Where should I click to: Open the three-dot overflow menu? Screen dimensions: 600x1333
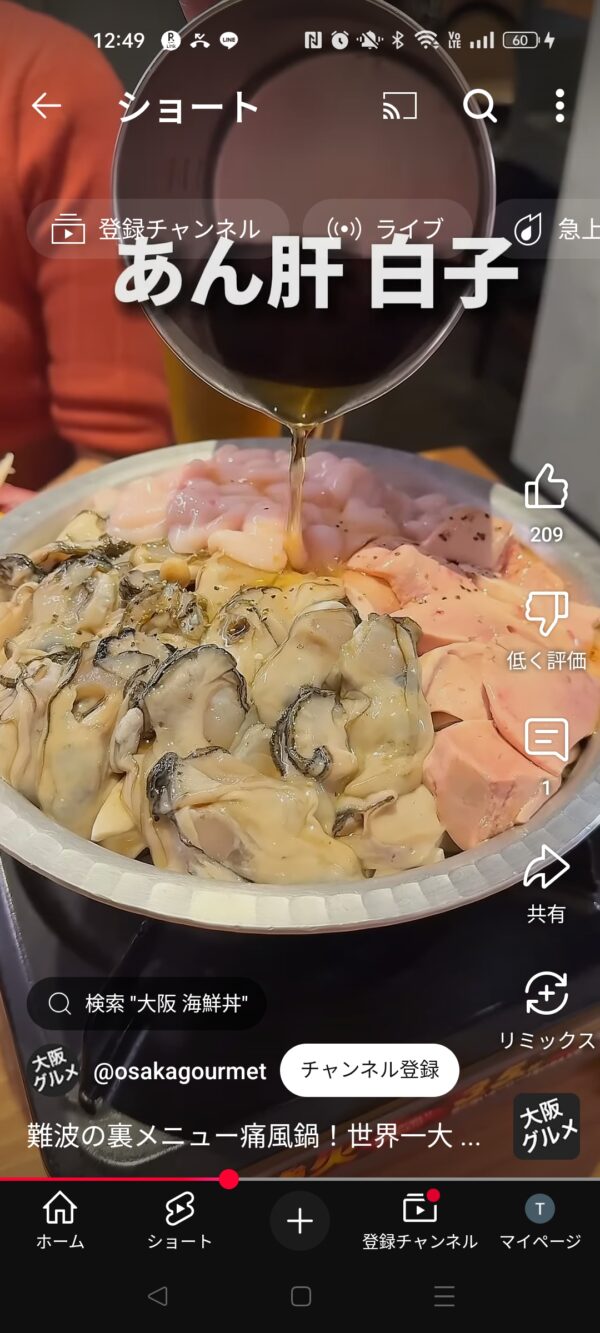tap(559, 106)
